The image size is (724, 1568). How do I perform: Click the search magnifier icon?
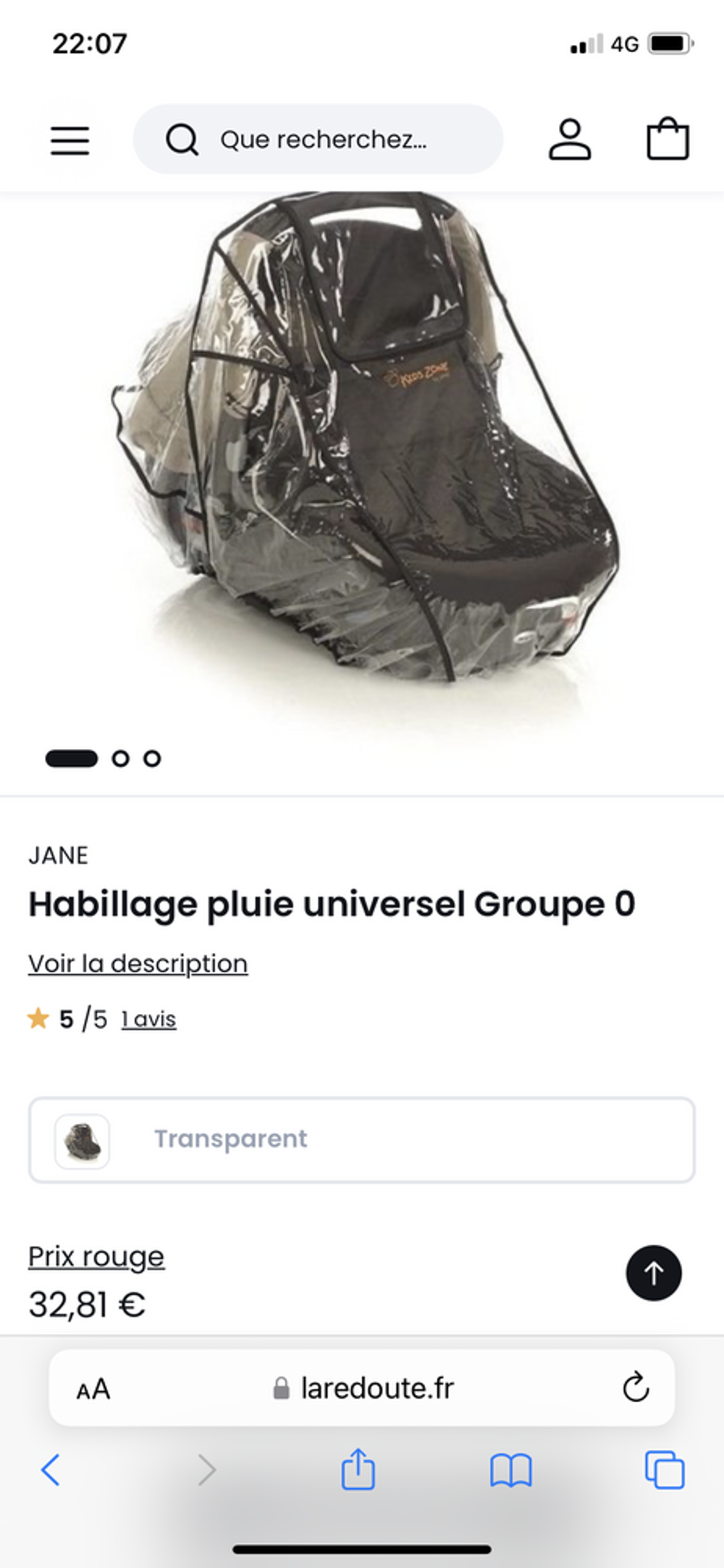(183, 140)
